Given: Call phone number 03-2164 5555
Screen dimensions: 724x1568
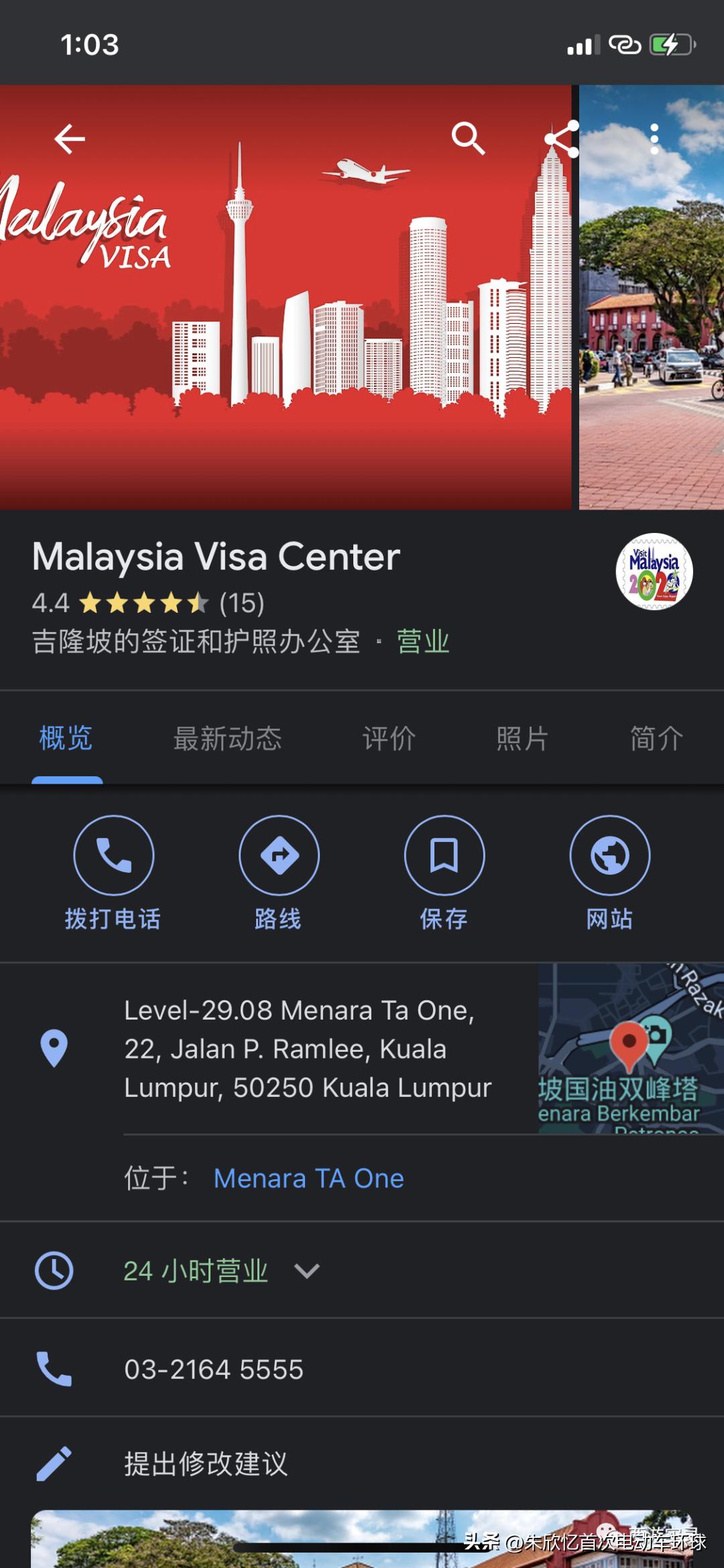Looking at the screenshot, I should 214,1369.
